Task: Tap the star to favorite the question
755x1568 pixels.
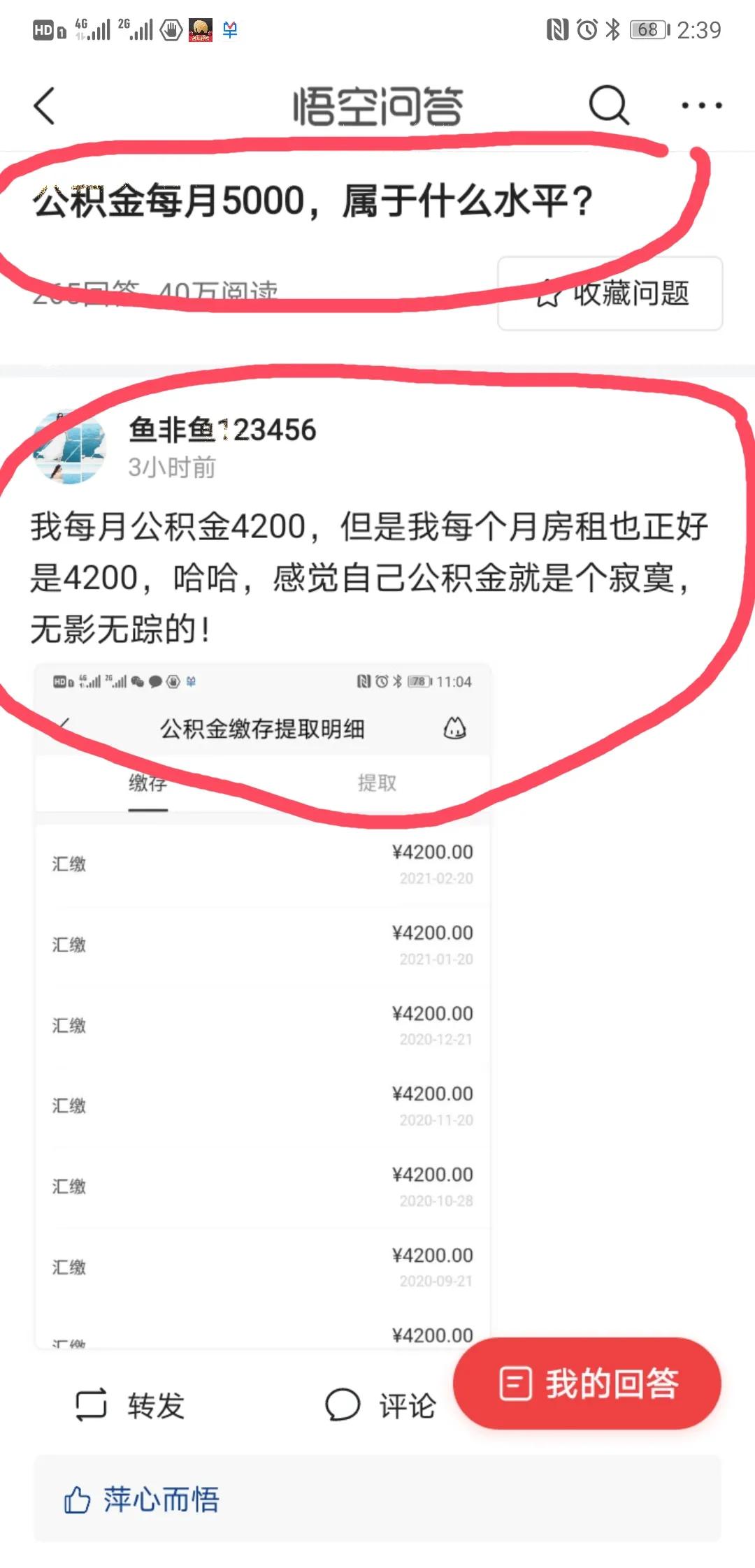Action: coord(551,293)
